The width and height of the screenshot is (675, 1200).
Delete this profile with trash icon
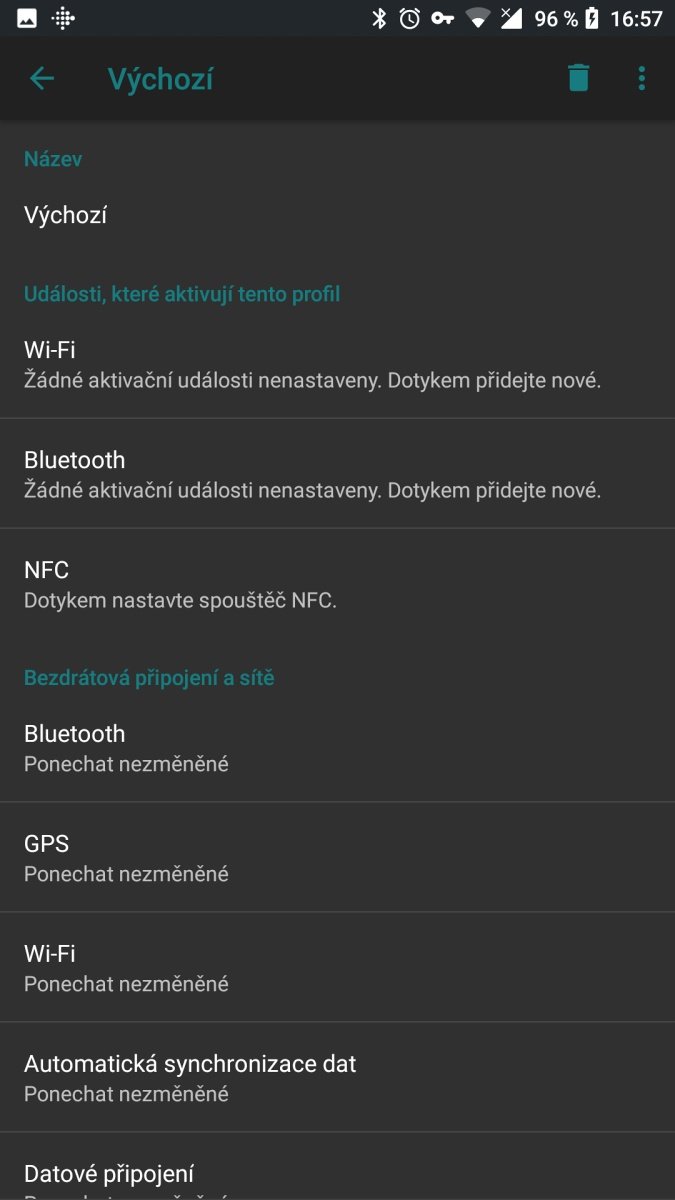[x=579, y=78]
